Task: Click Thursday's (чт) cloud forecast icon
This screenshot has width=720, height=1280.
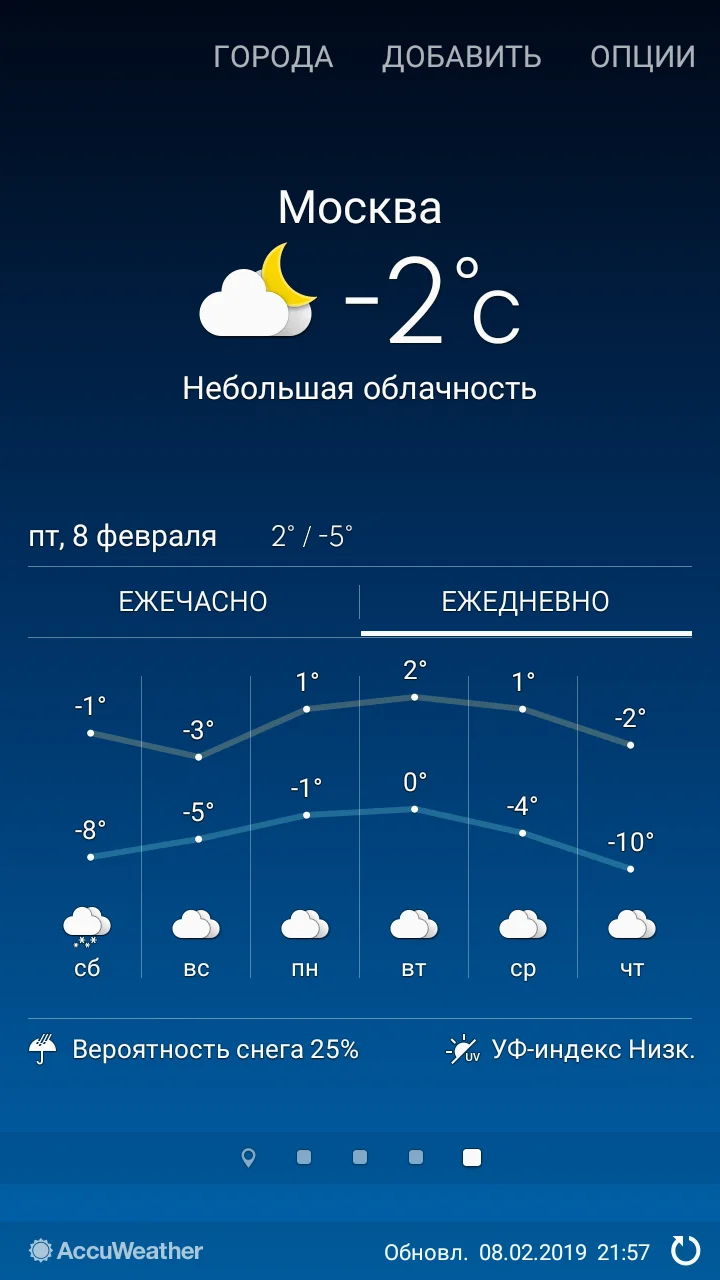Action: [631, 925]
